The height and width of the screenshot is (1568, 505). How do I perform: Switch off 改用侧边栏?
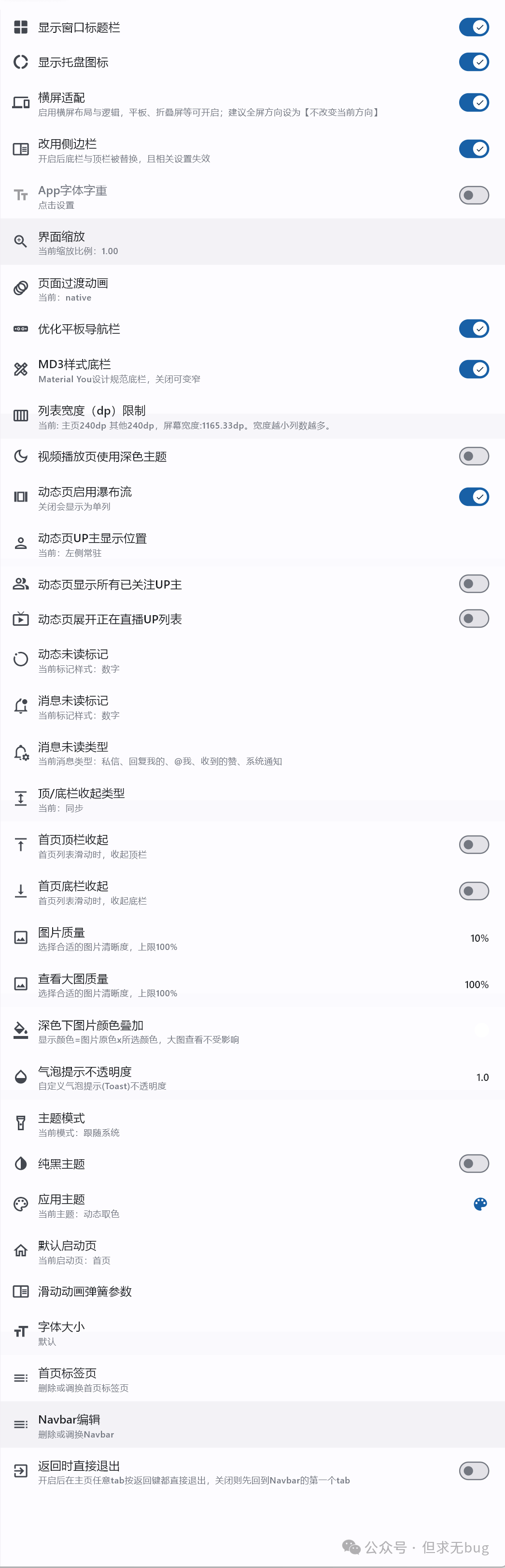(x=473, y=148)
